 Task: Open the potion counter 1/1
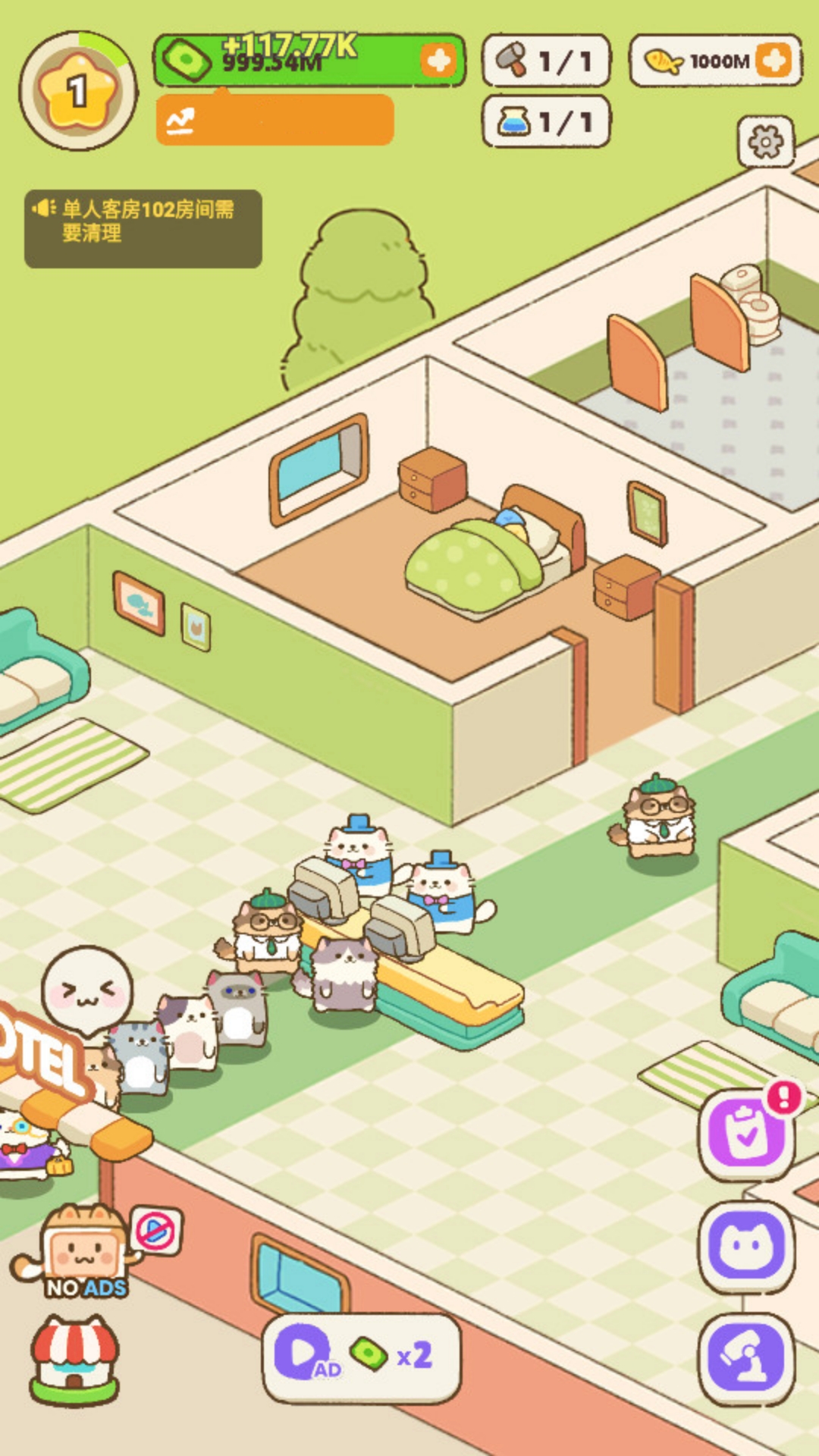click(x=546, y=121)
